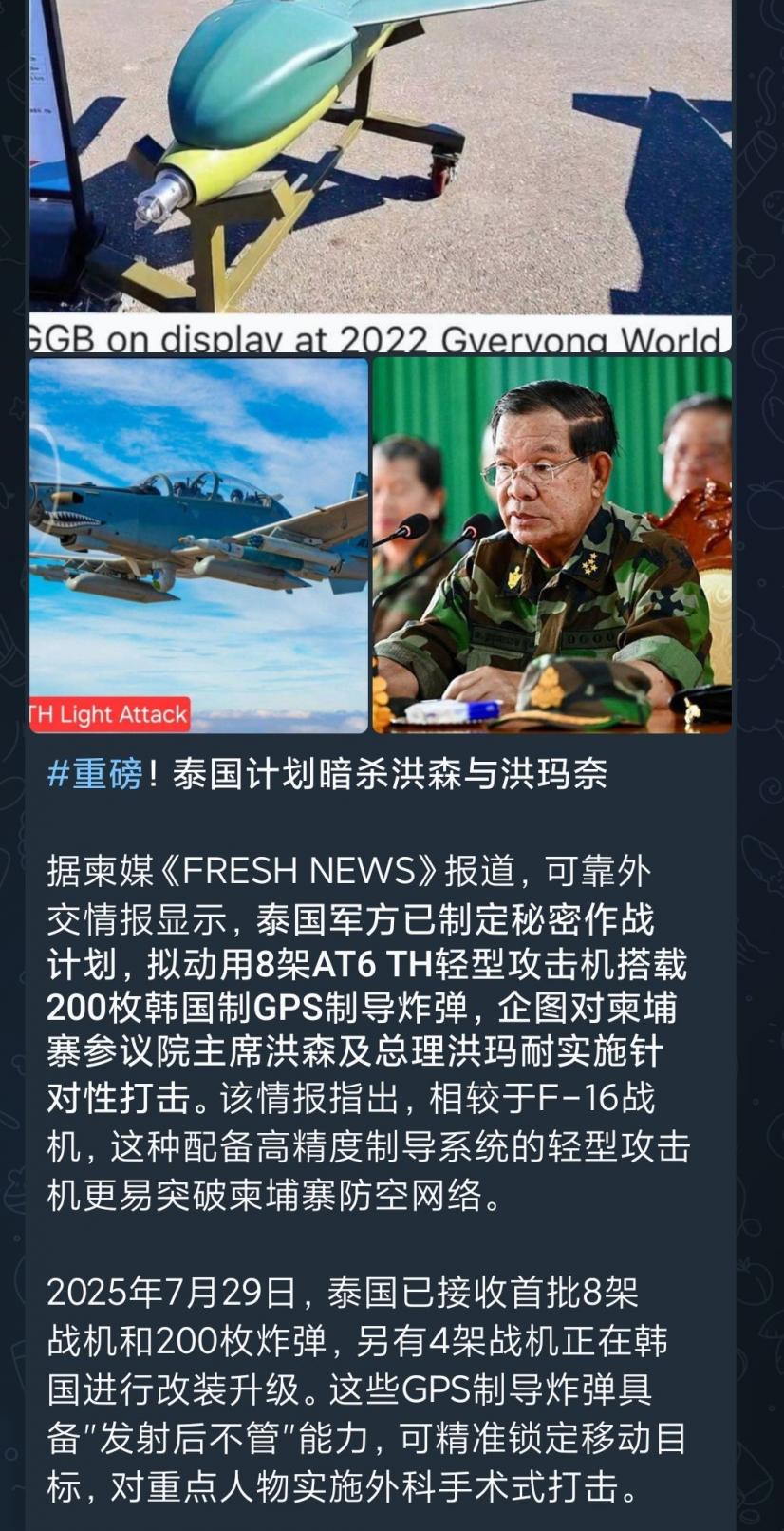Open the photo of man in camouflage uniform

(x=551, y=544)
